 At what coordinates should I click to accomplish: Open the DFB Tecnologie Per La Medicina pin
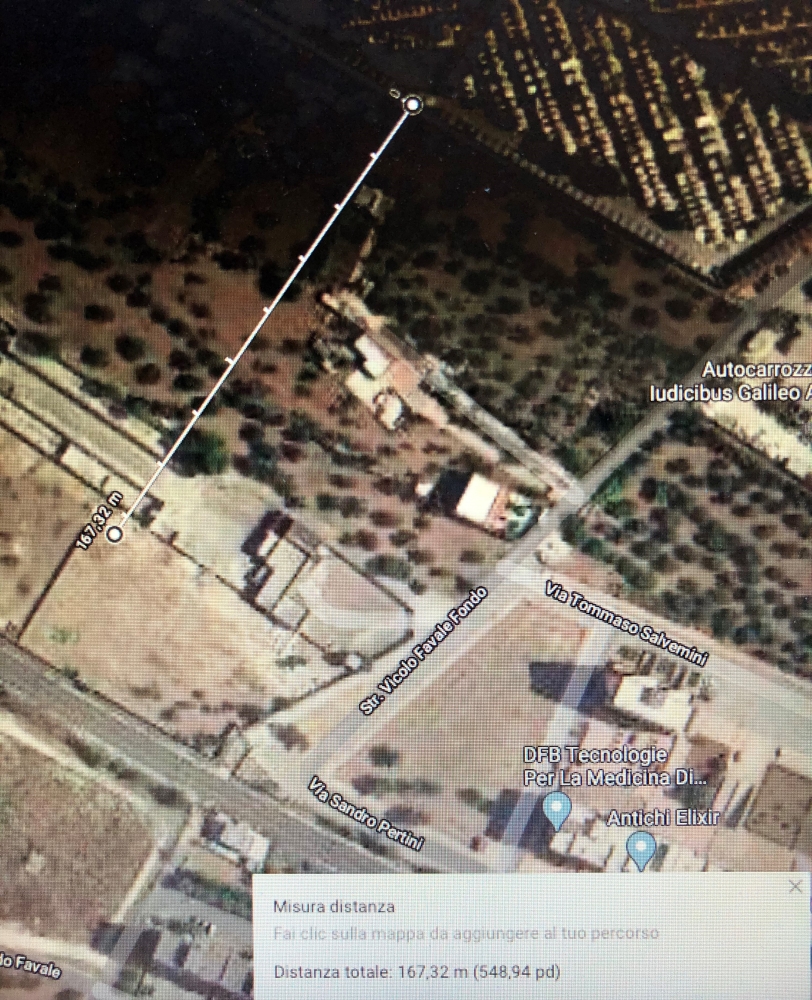pos(557,809)
